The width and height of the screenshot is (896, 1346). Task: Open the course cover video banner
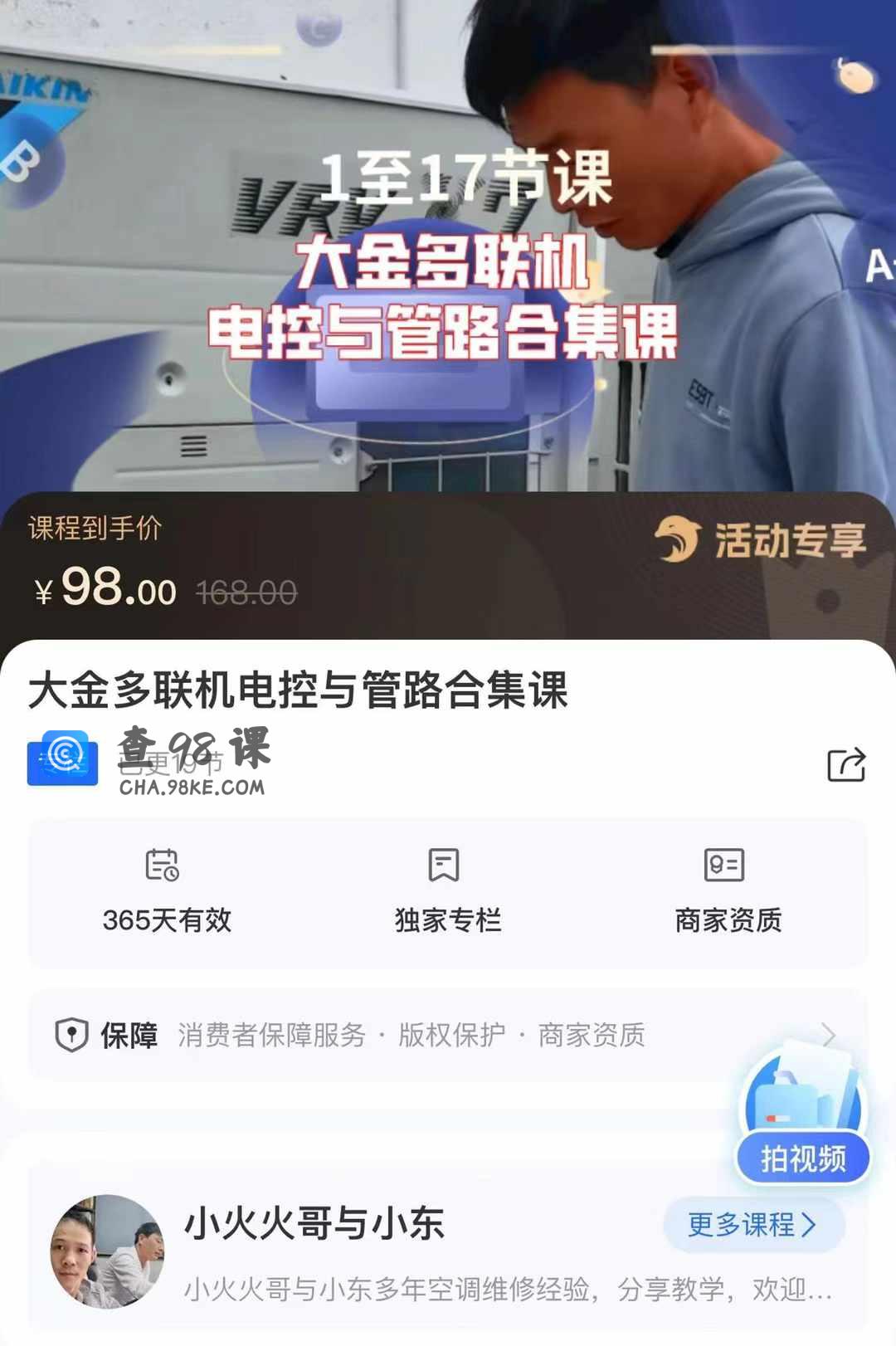click(448, 249)
